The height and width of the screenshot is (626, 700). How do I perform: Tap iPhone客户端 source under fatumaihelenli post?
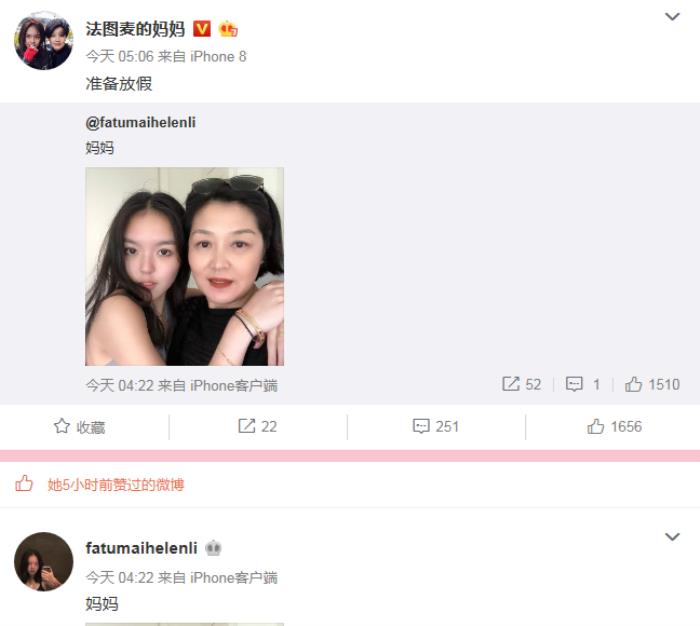[x=233, y=577]
